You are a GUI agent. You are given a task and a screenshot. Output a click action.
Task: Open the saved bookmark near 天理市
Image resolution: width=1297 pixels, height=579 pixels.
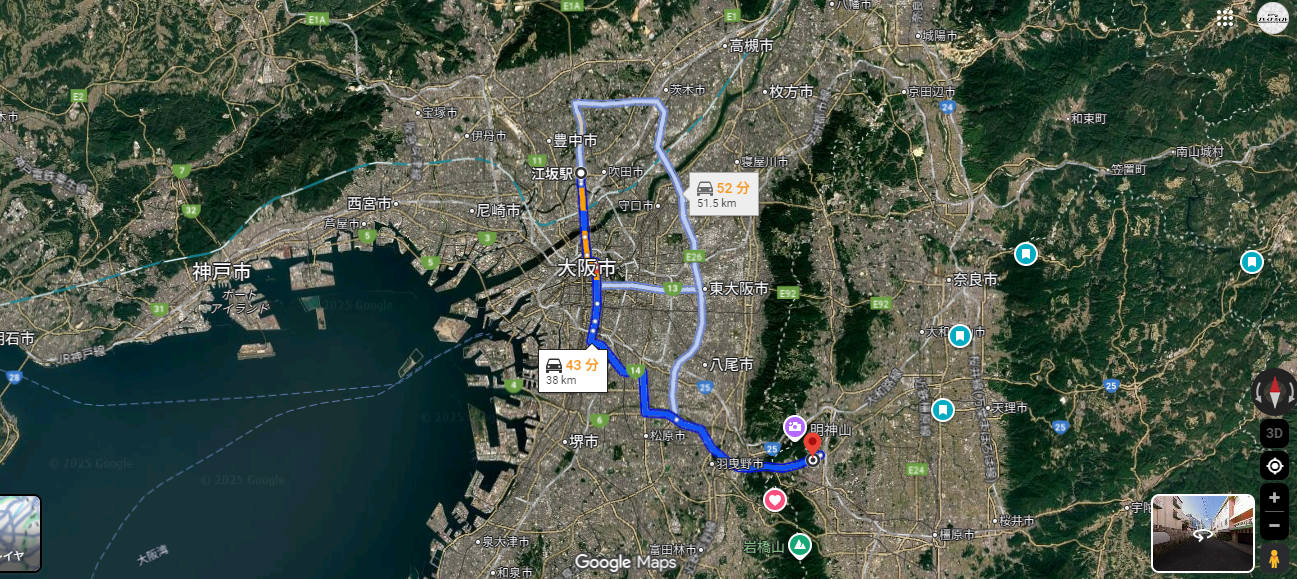(942, 409)
